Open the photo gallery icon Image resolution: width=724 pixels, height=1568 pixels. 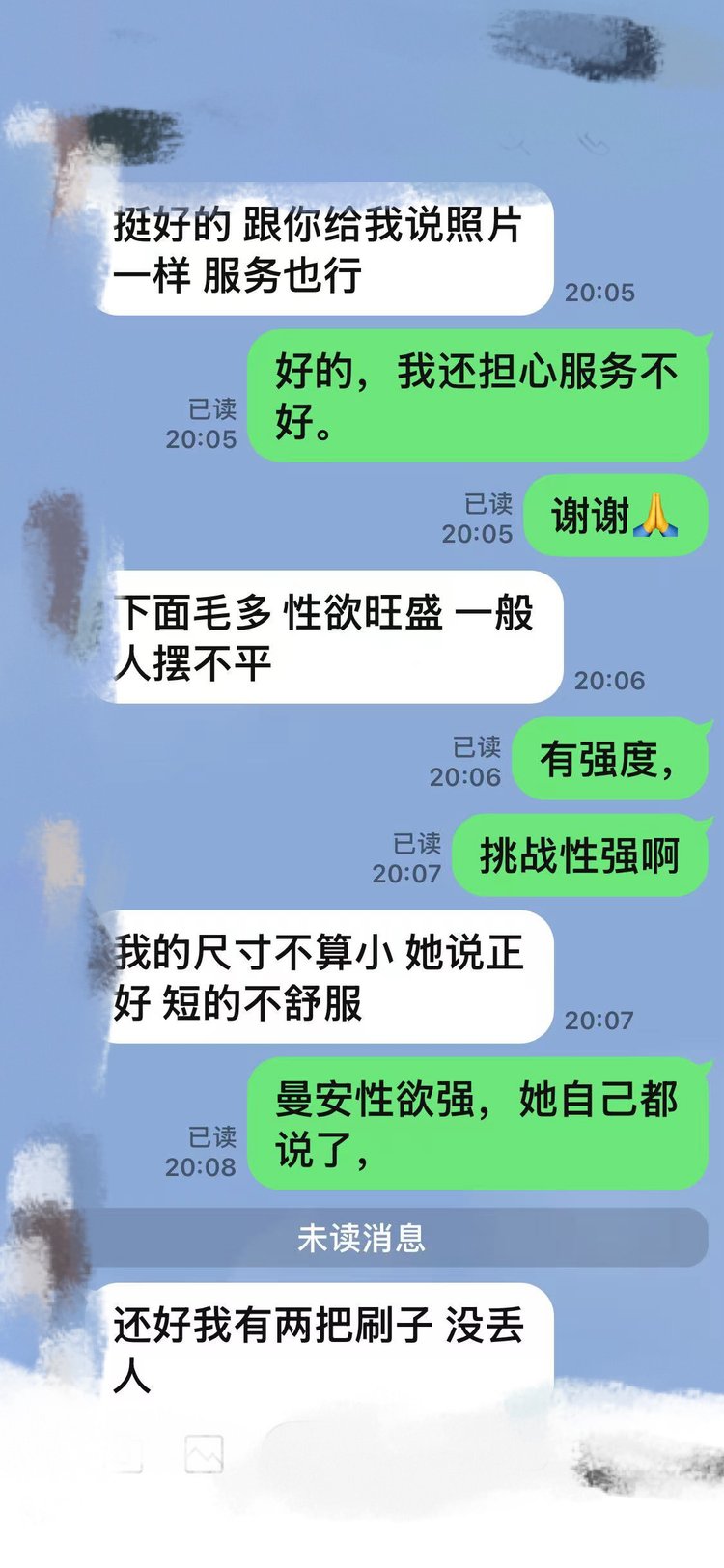coord(204,1454)
